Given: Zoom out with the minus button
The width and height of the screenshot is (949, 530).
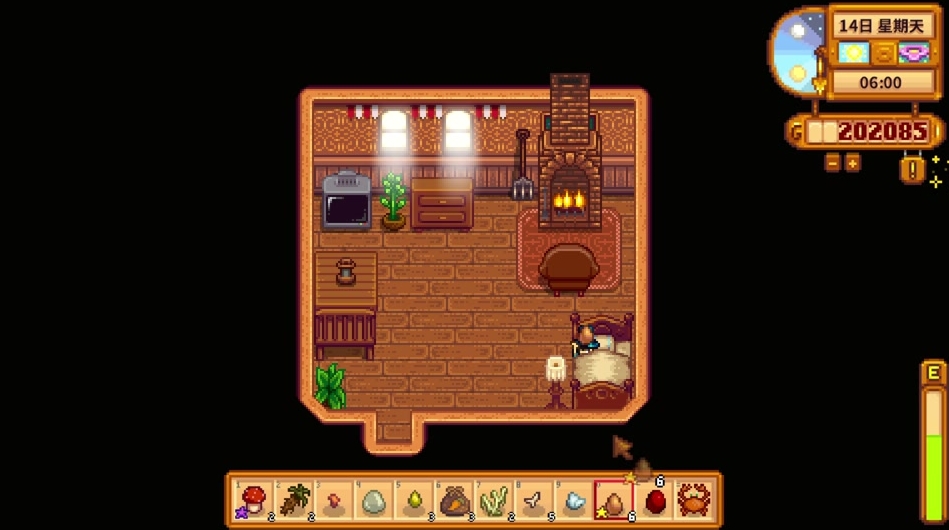Looking at the screenshot, I should [832, 162].
